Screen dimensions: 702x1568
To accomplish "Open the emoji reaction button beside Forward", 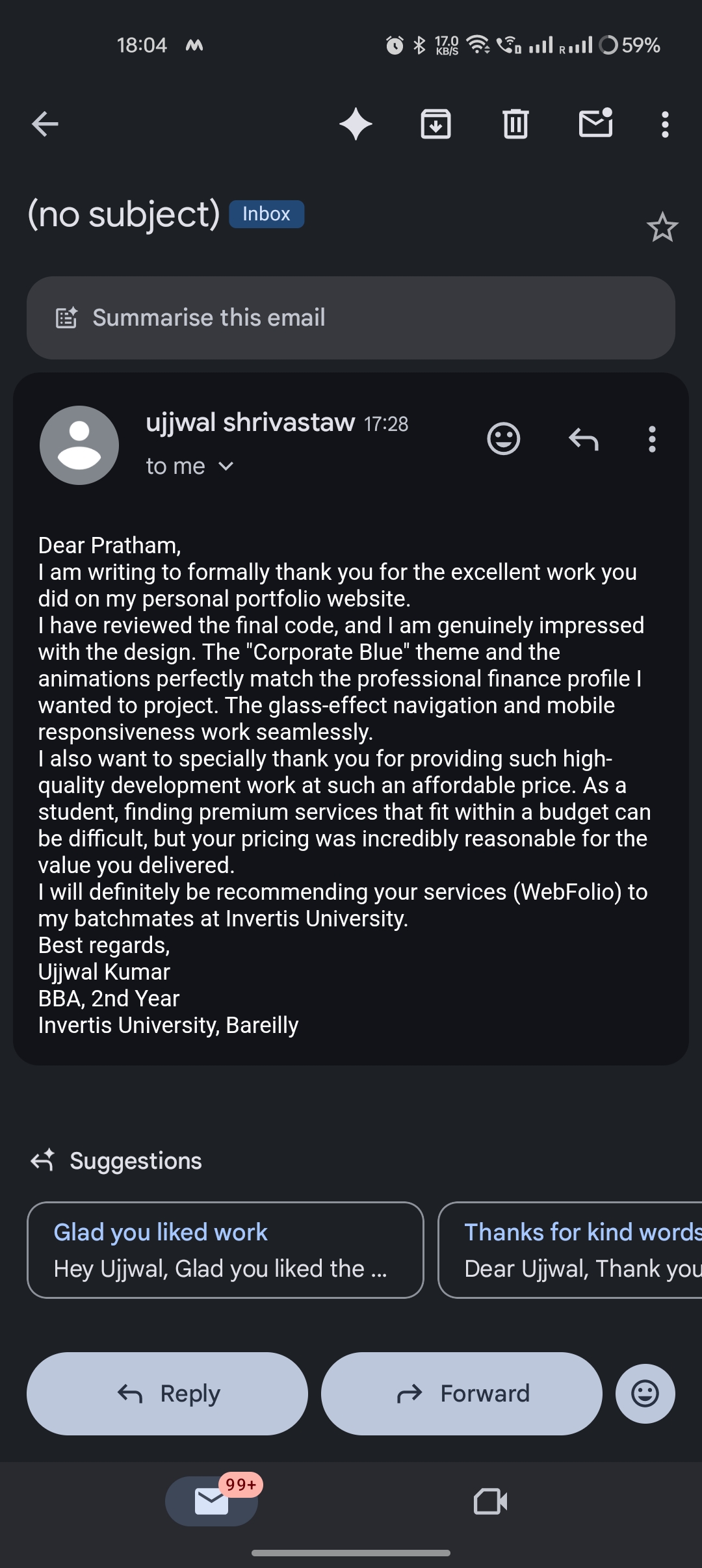I will [645, 1393].
